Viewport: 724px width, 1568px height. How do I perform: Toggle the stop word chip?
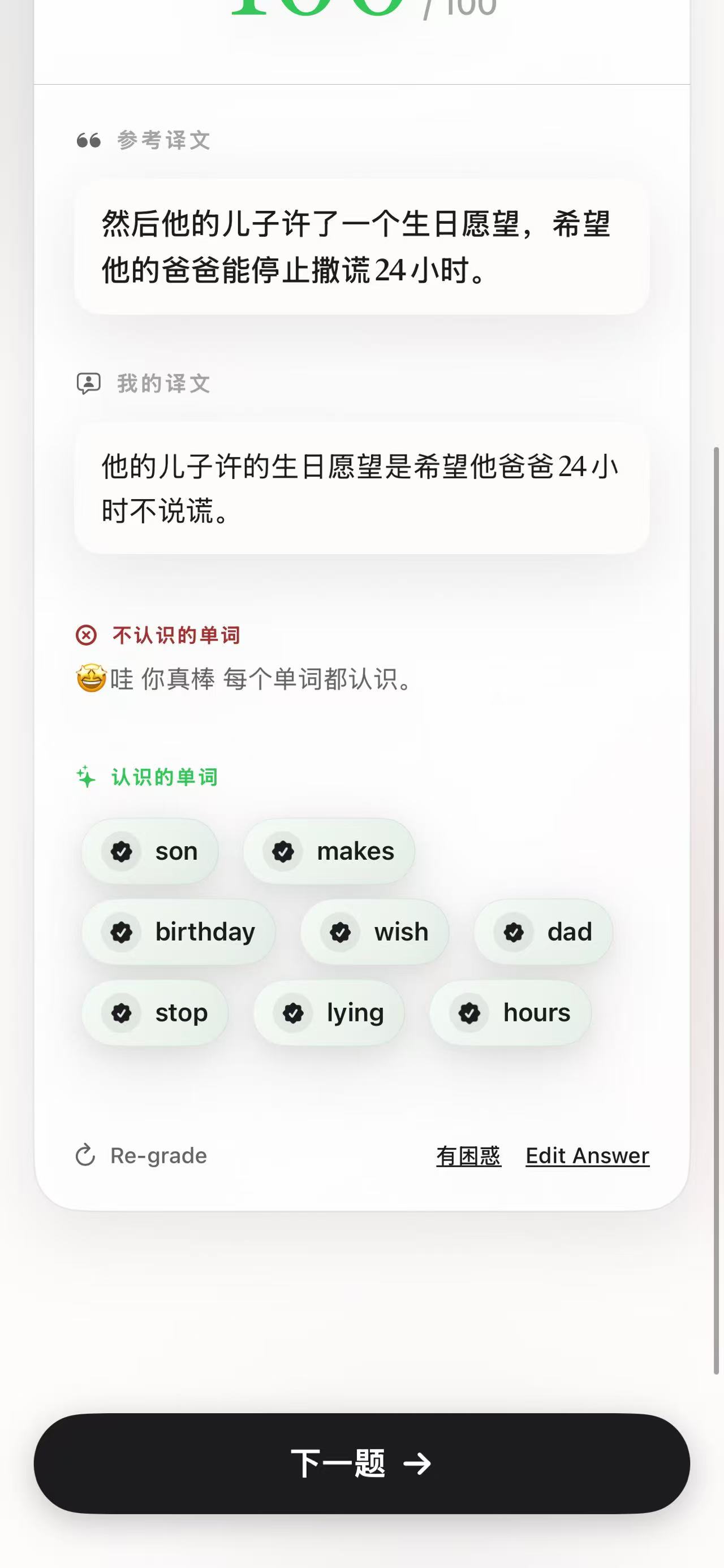click(x=156, y=1013)
